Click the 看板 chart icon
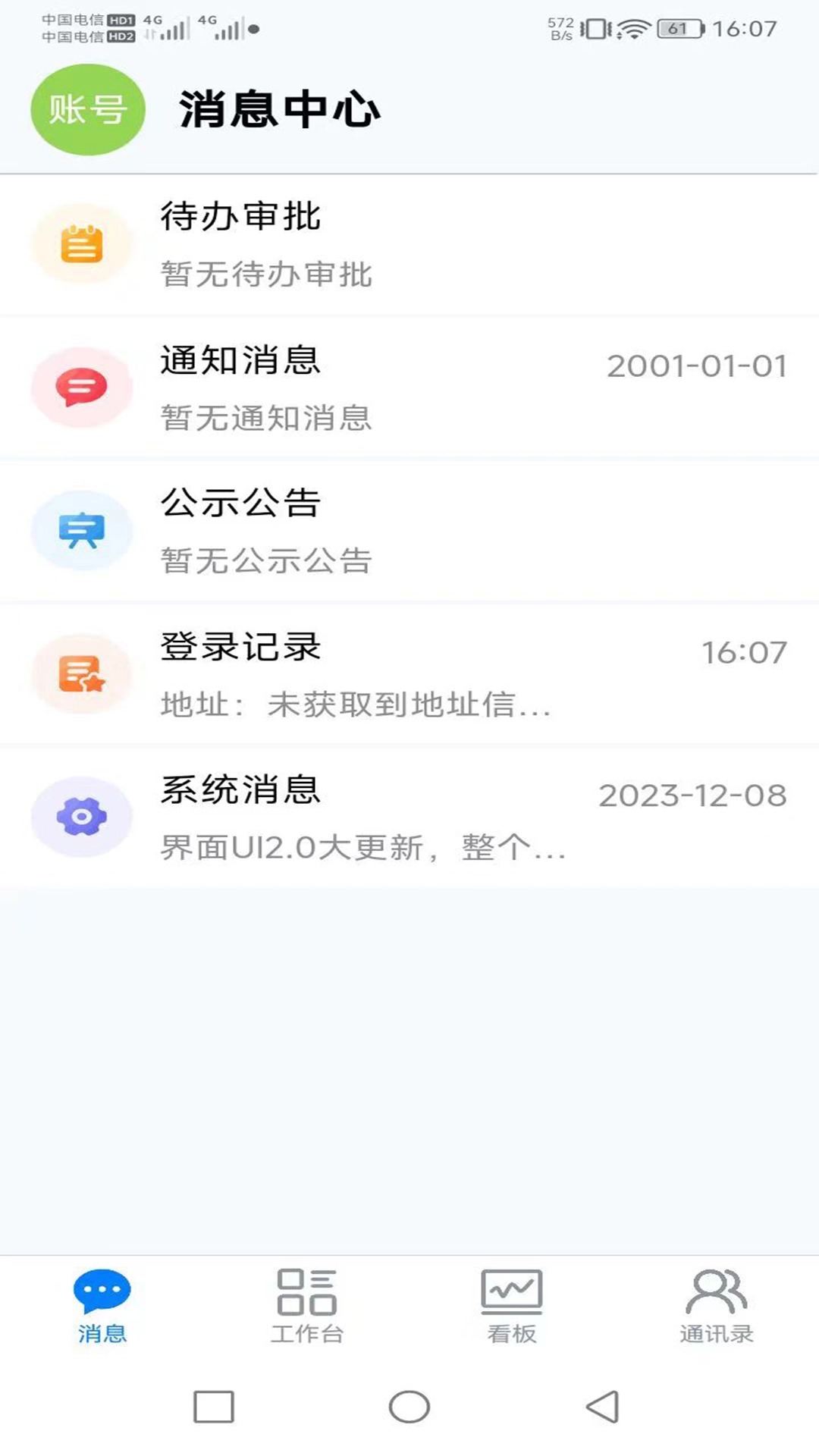The height and width of the screenshot is (1456, 819). tap(510, 1291)
